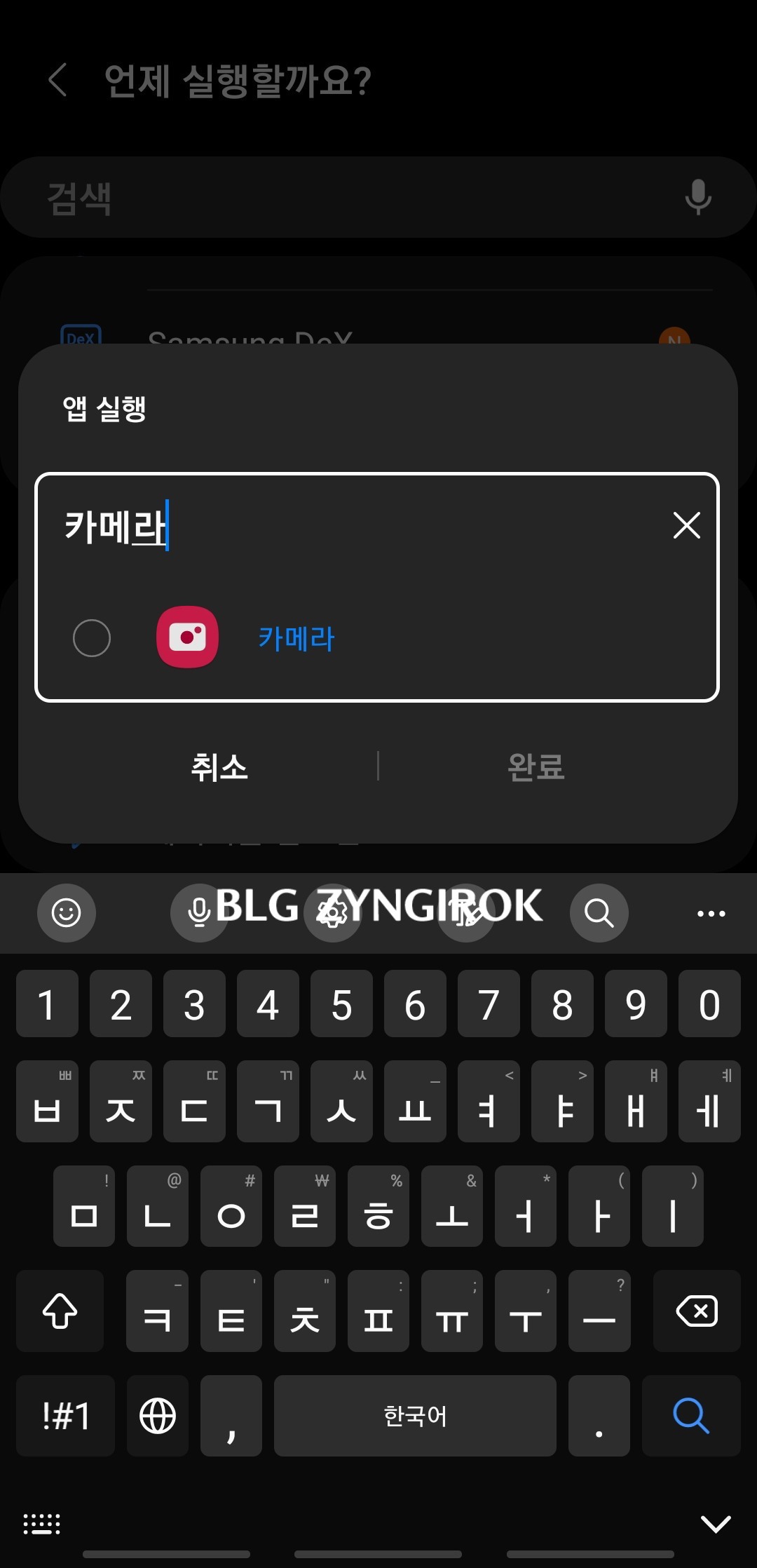757x1568 pixels.
Task: Open the emoji panel on the keyboard toolbar
Action: [x=66, y=913]
